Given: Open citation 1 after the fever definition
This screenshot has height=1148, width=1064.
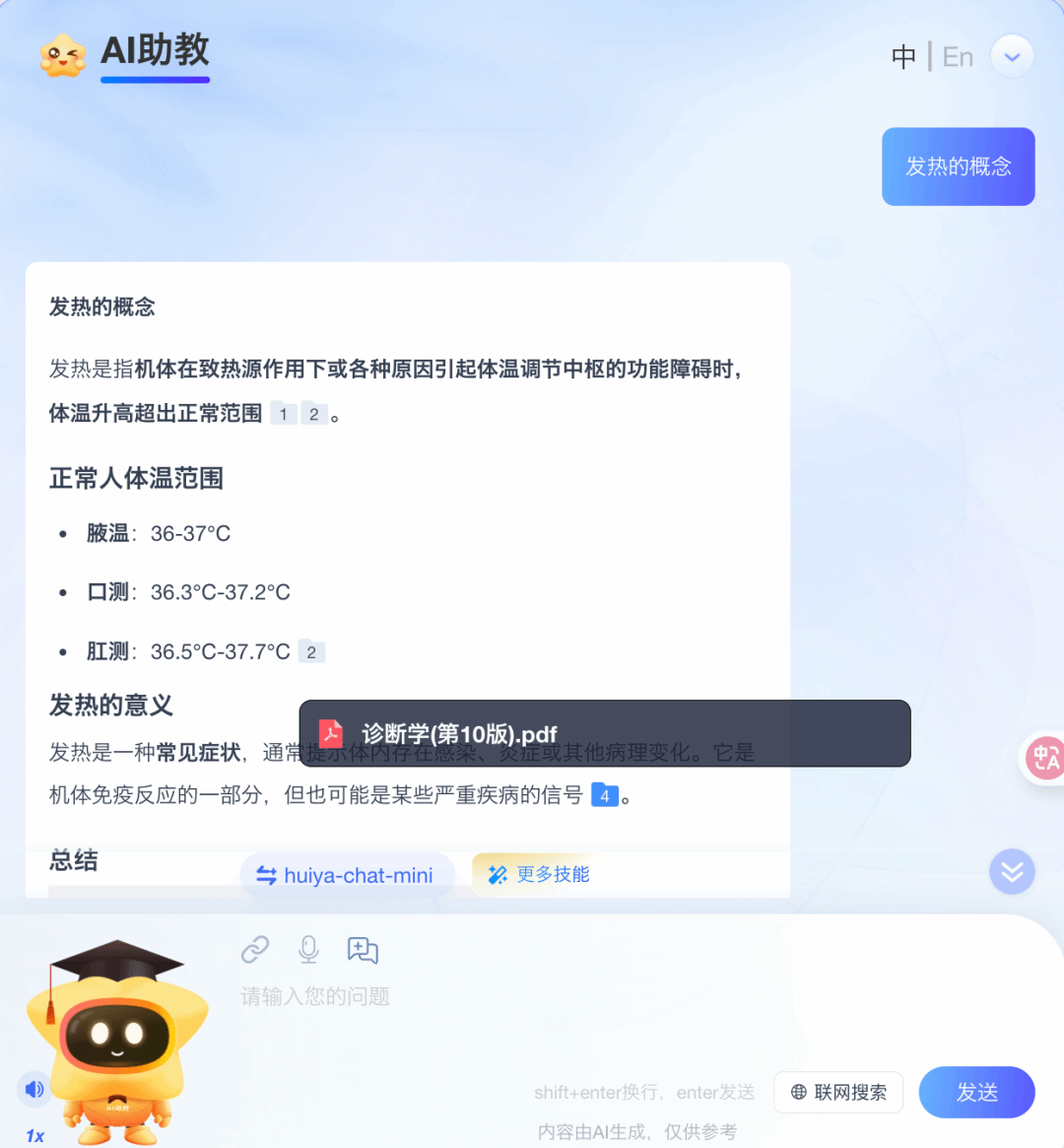Looking at the screenshot, I should [283, 414].
